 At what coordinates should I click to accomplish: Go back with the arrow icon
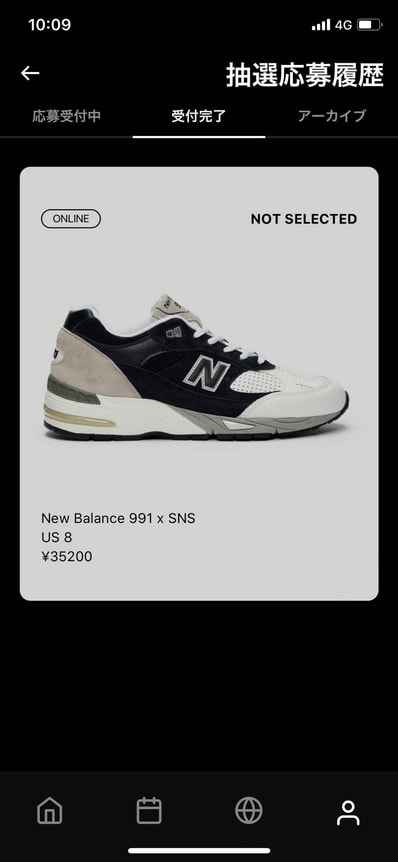[x=30, y=73]
